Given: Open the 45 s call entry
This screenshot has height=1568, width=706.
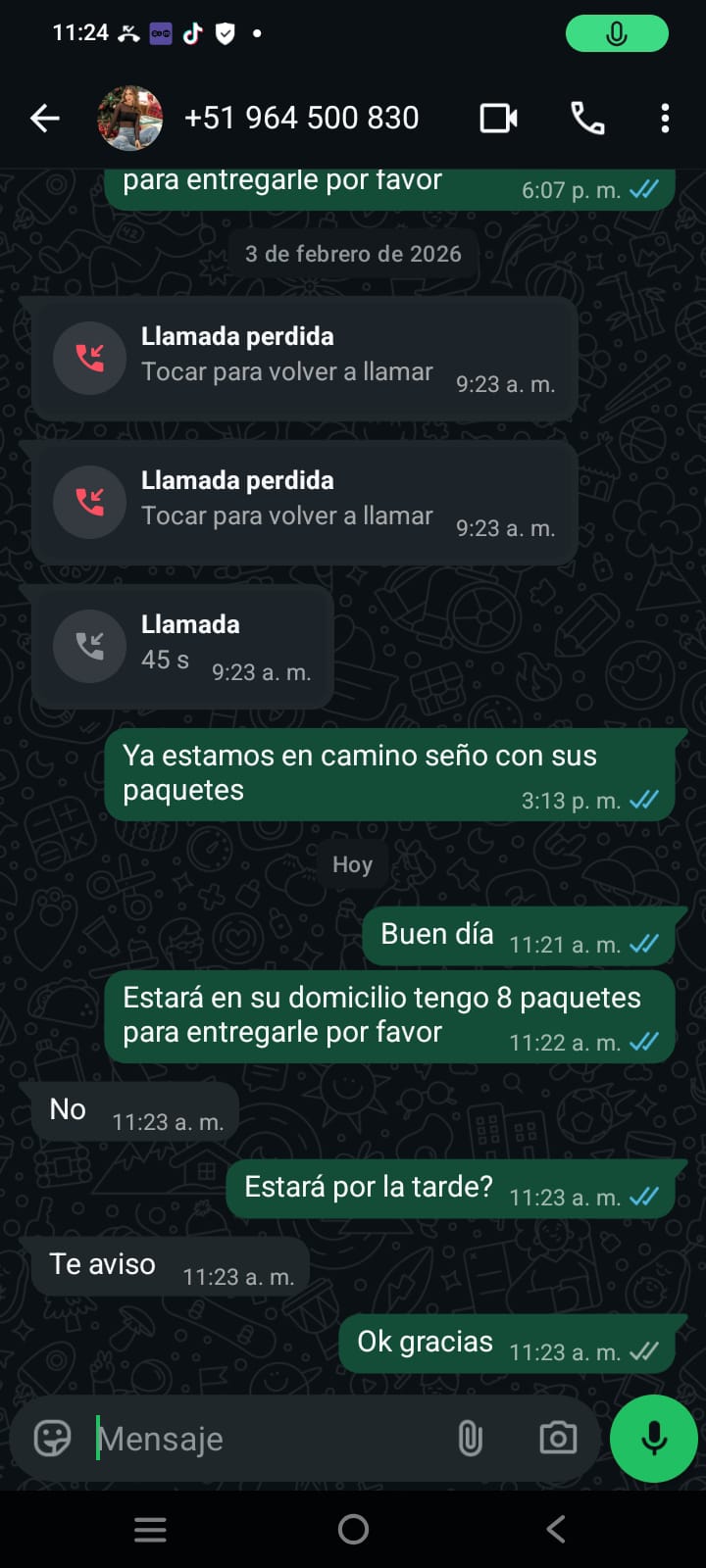Looking at the screenshot, I should point(182,645).
